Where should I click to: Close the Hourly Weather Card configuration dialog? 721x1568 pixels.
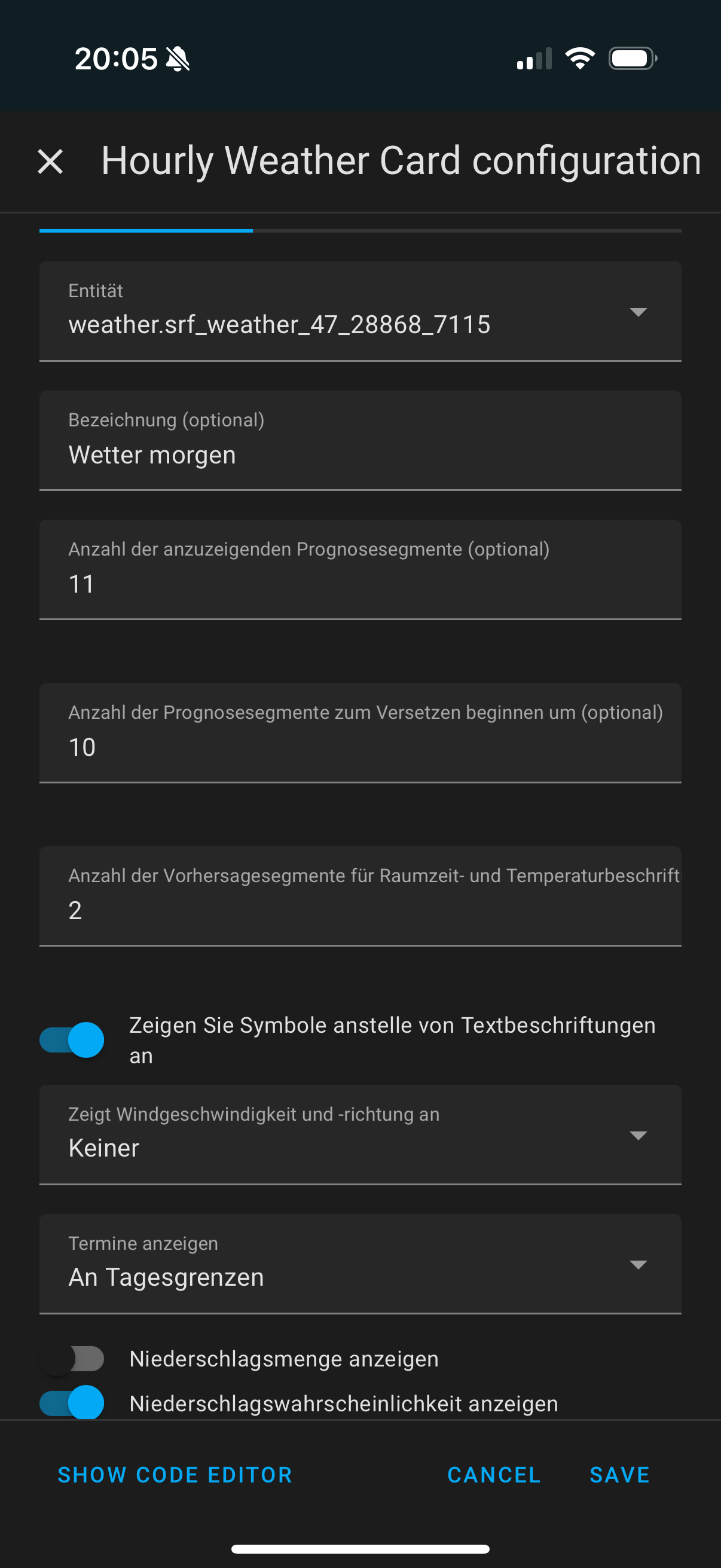point(50,162)
